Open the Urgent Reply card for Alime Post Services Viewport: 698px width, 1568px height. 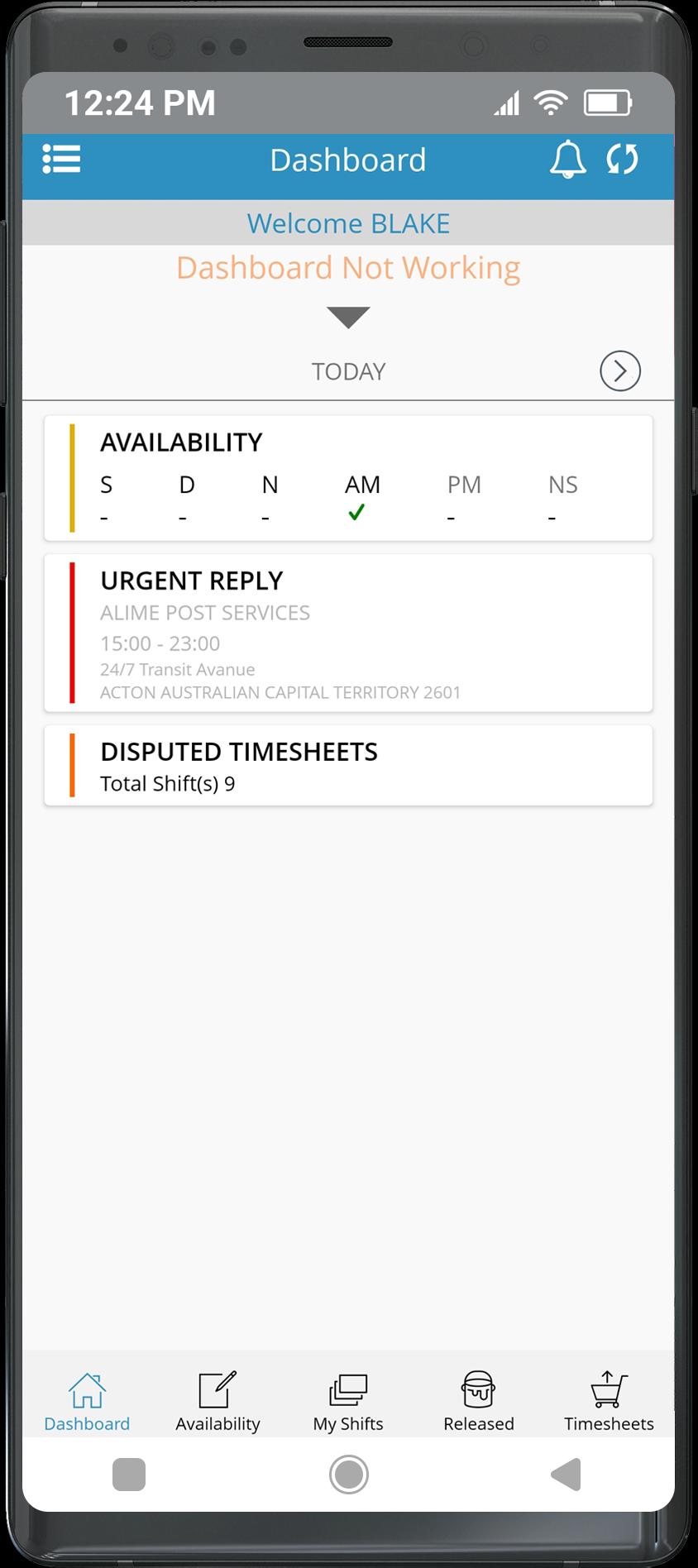[x=348, y=633]
